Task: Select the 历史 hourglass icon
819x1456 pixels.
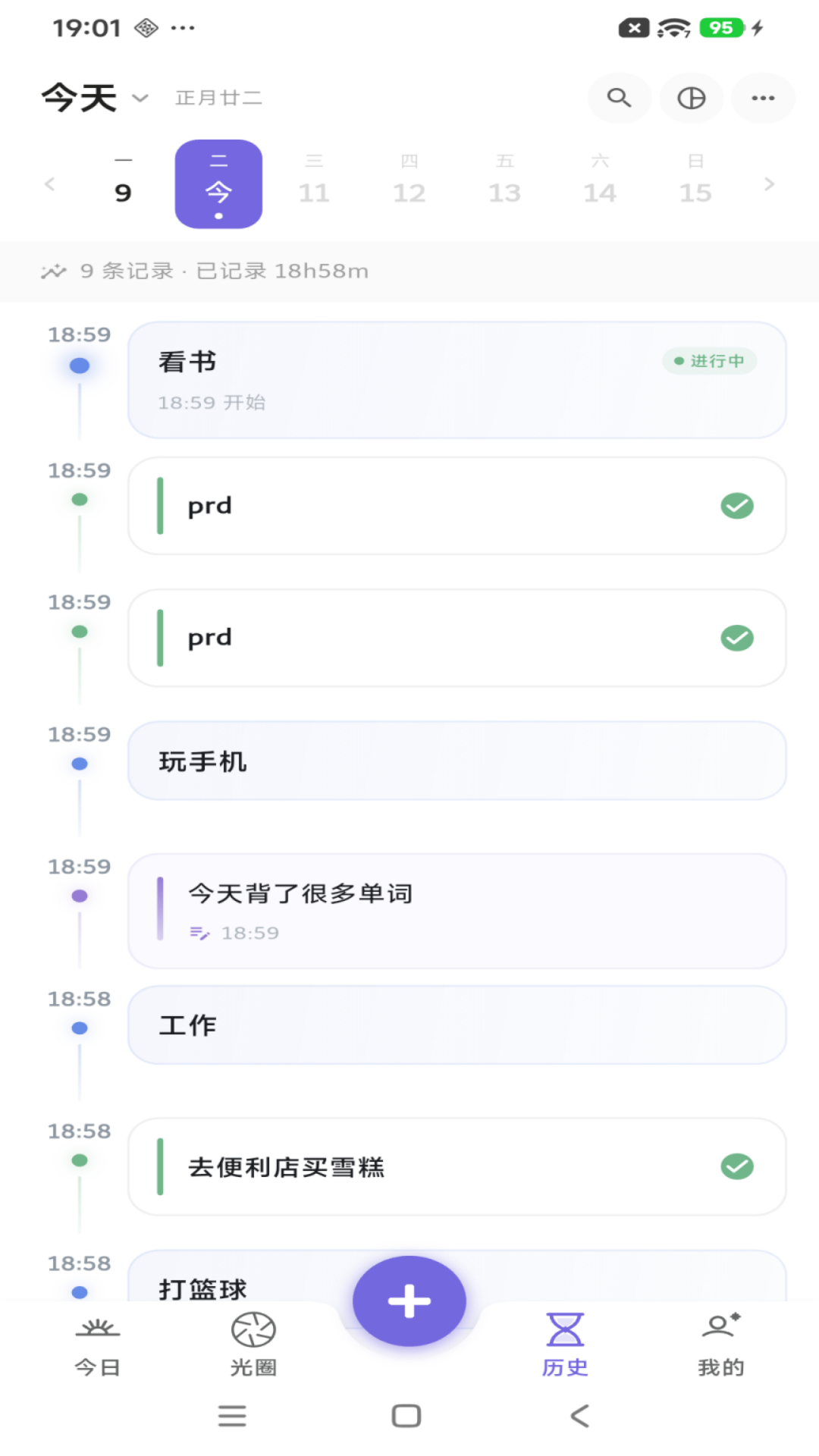Action: pos(565,1327)
